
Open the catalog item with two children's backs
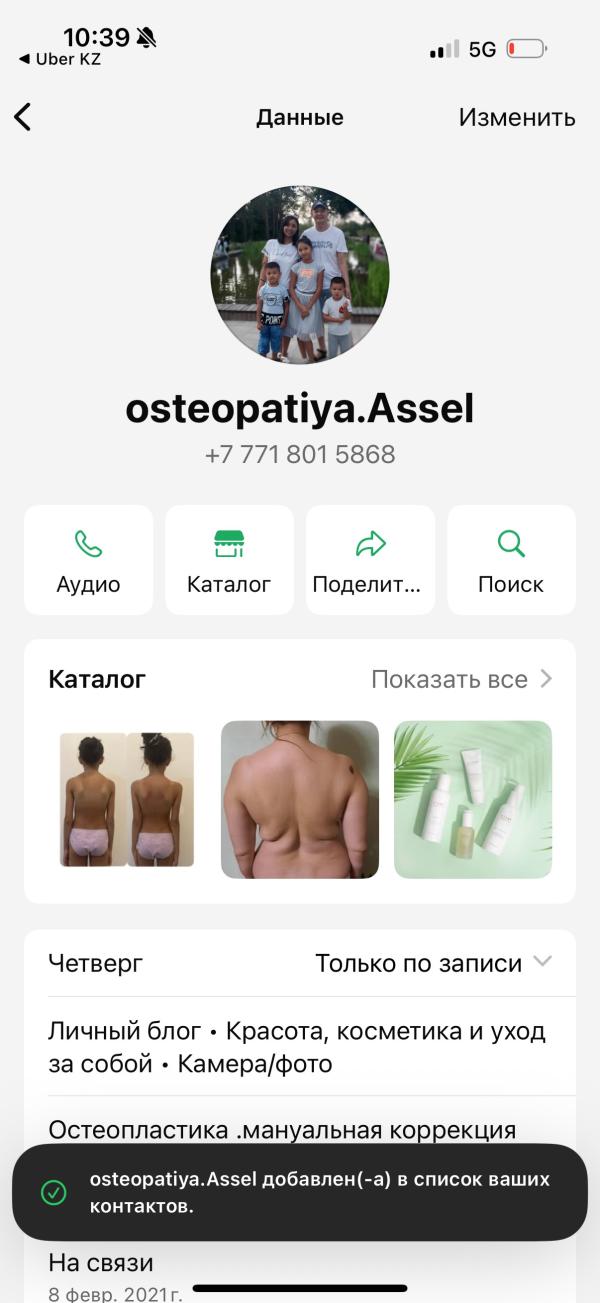tap(127, 799)
